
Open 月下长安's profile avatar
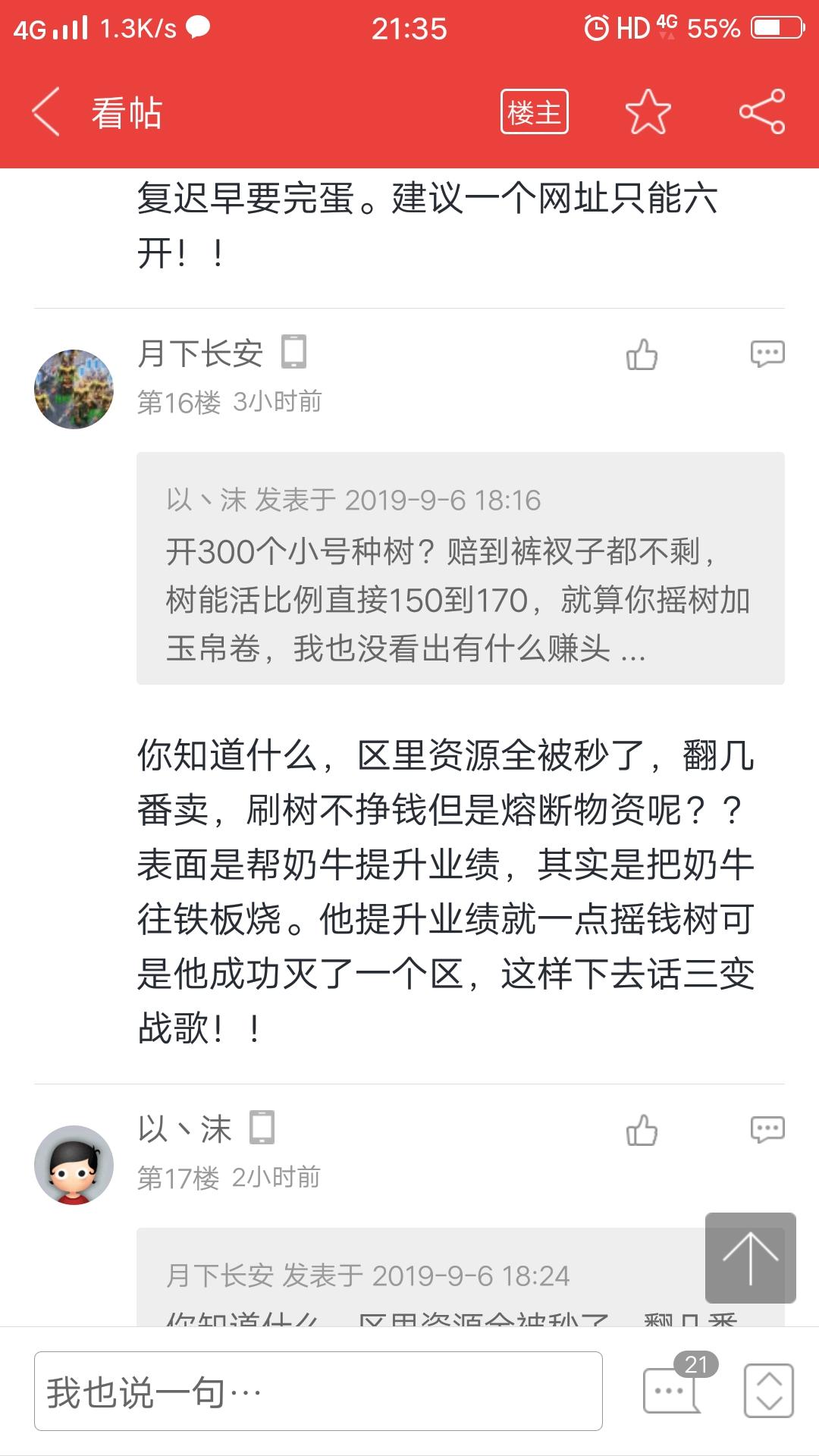click(74, 389)
